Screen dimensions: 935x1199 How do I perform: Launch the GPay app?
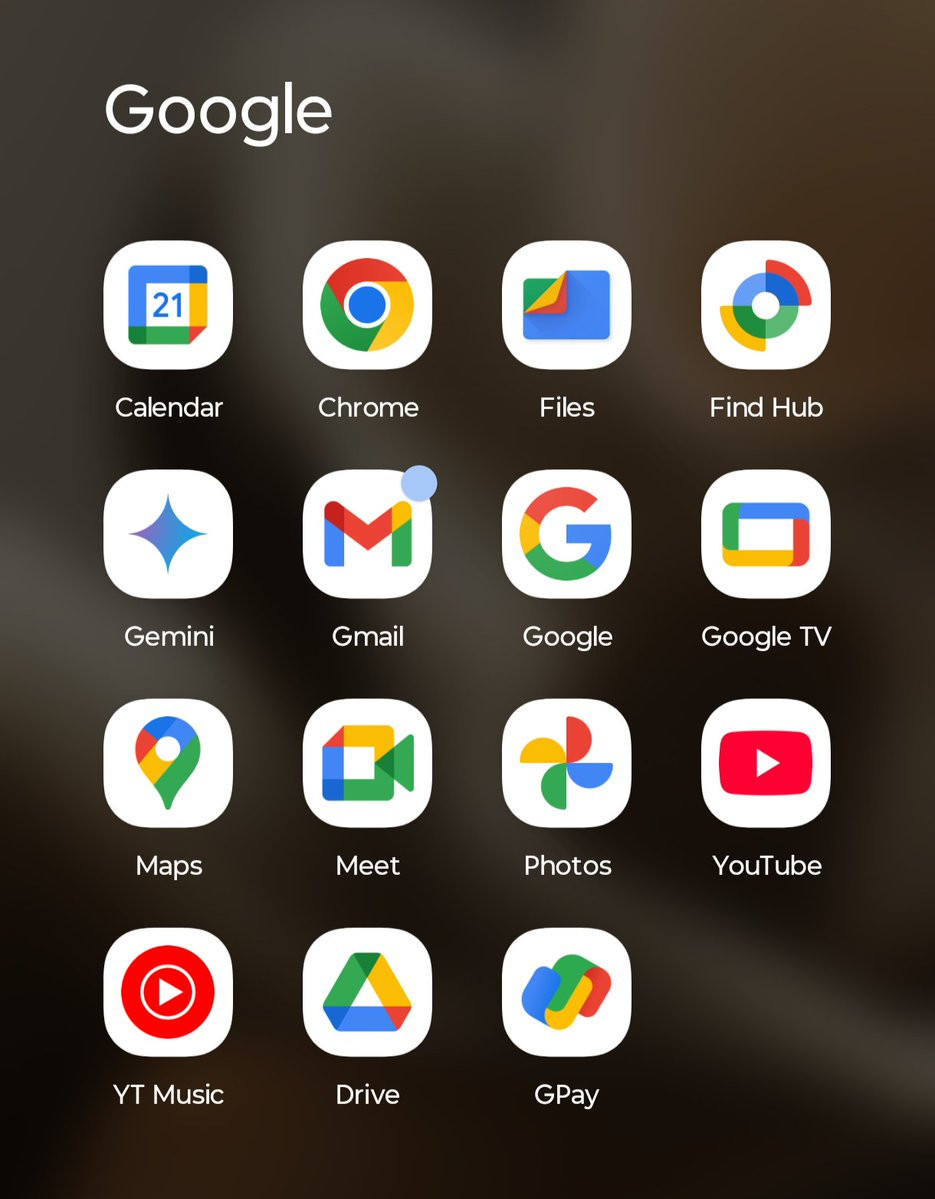coord(566,992)
